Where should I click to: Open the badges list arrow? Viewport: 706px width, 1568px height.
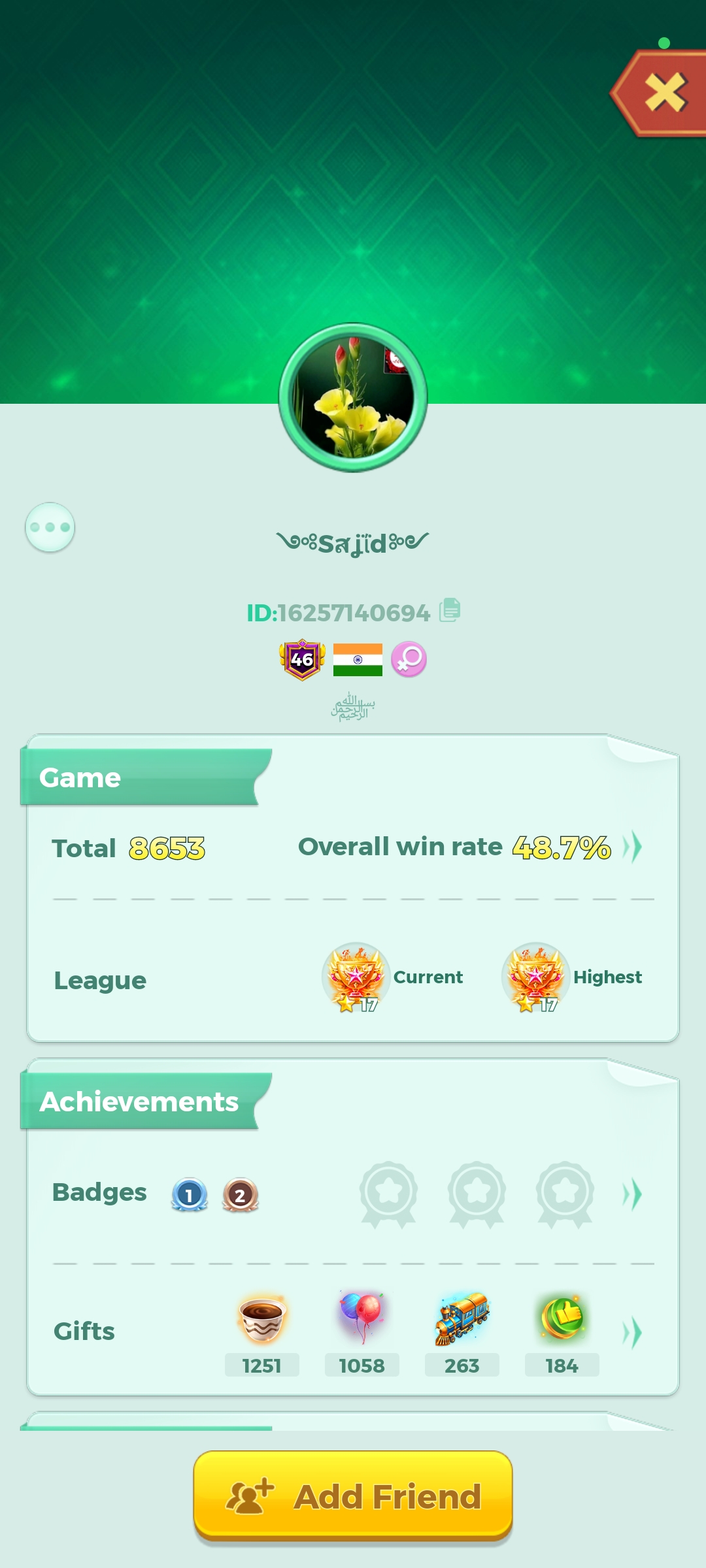(x=632, y=1195)
